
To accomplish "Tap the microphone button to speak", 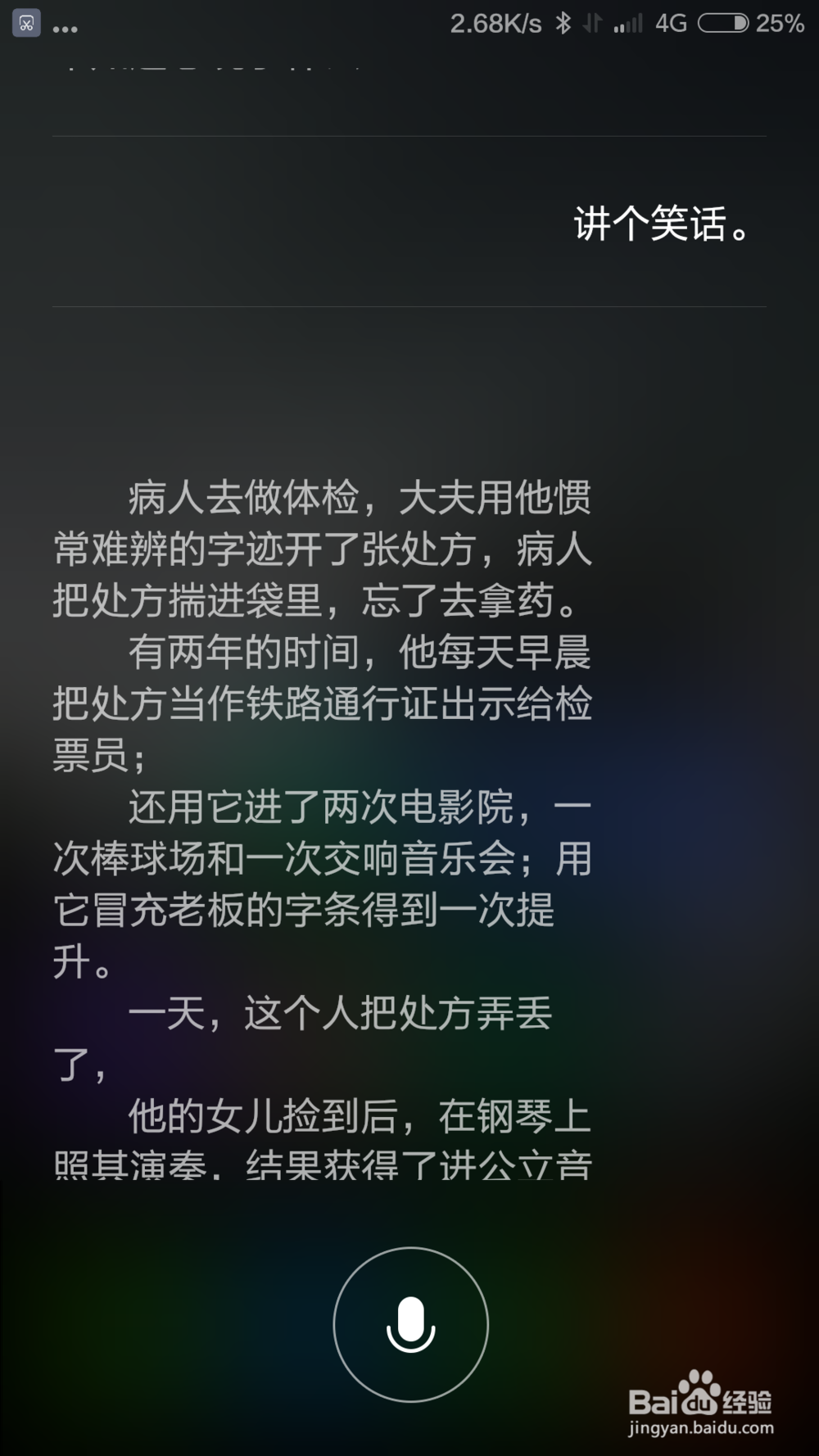I will point(409,1325).
